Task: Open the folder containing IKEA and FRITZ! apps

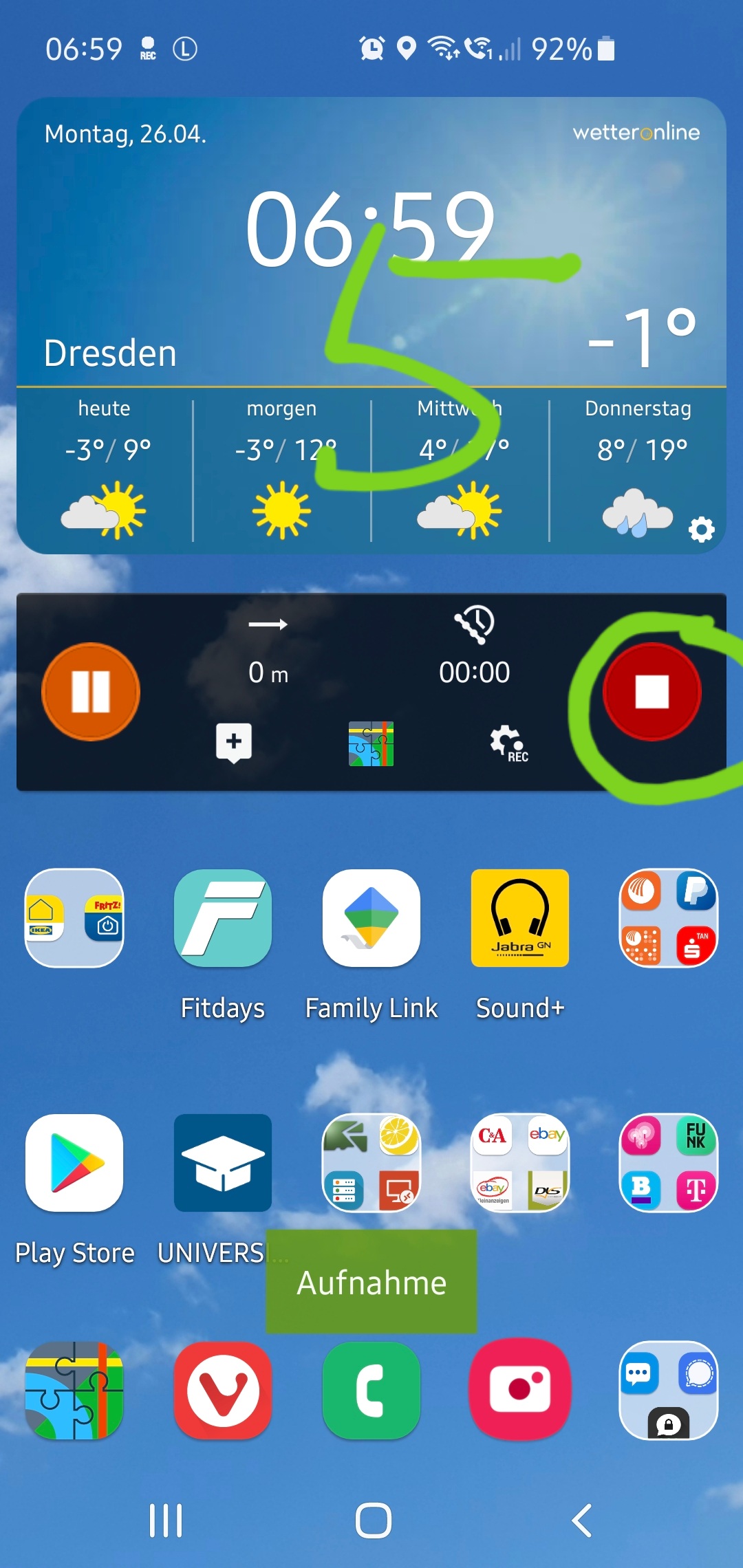Action: pyautogui.click(x=74, y=918)
